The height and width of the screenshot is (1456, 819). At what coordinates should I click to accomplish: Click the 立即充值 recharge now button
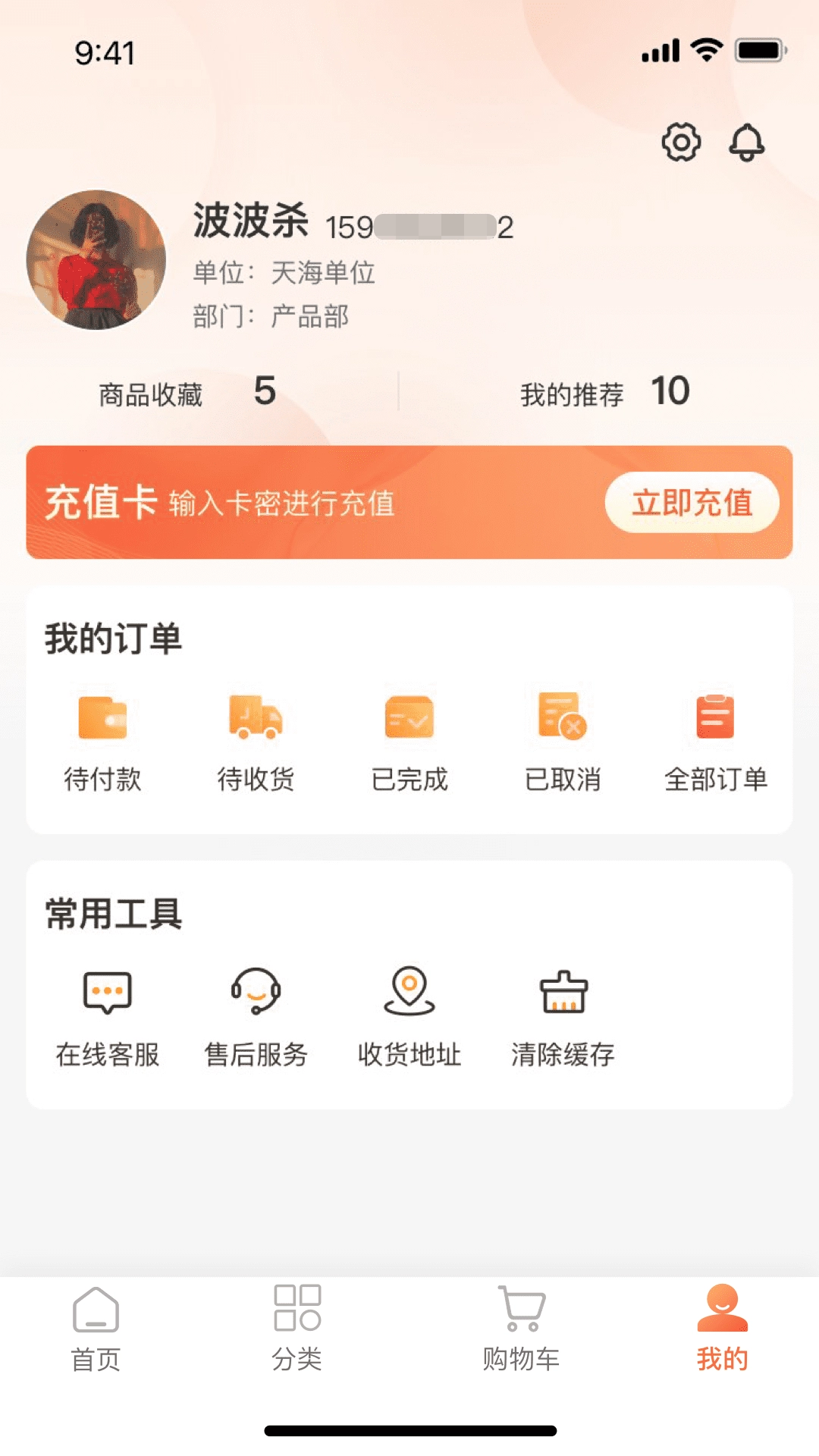[692, 503]
